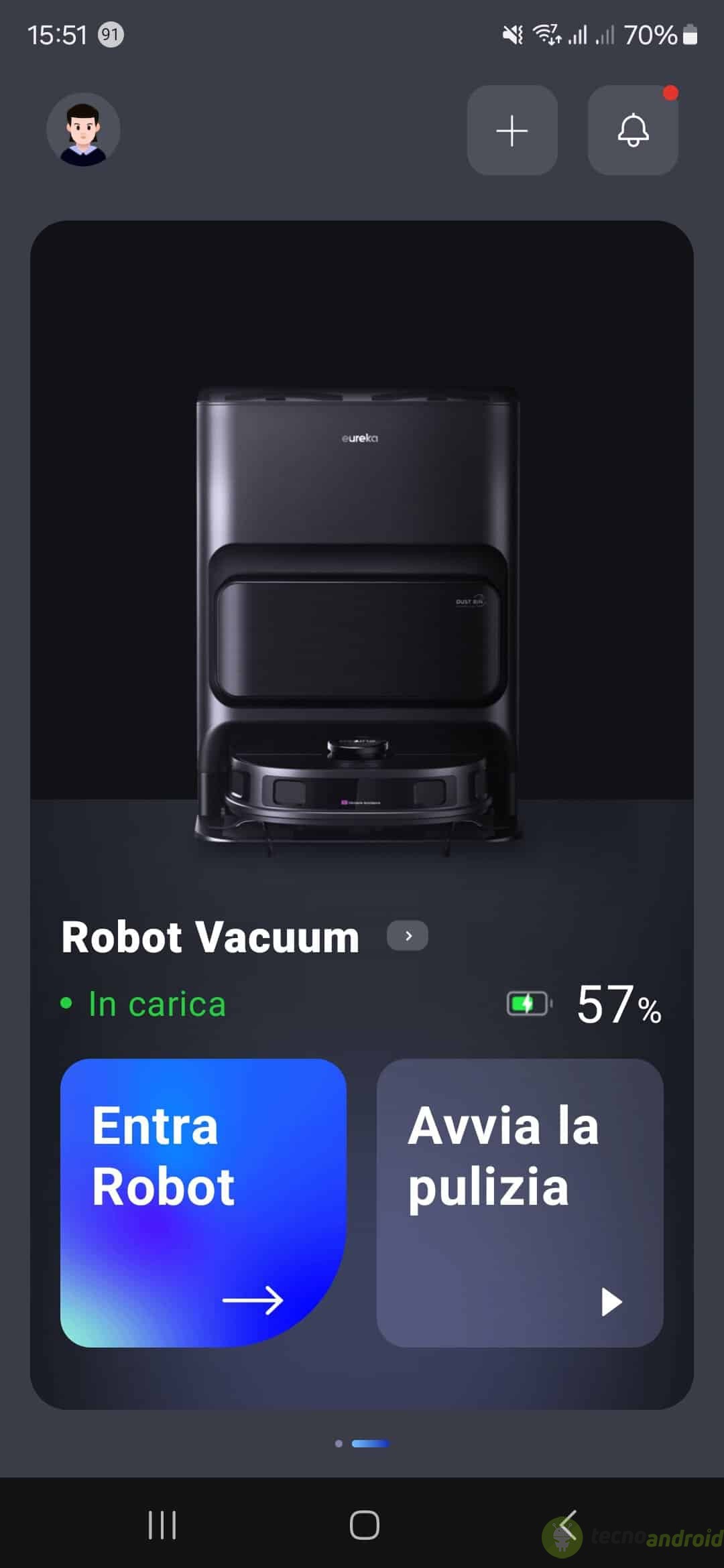The image size is (724, 1568).
Task: Add a new device with plus button
Action: click(x=512, y=130)
